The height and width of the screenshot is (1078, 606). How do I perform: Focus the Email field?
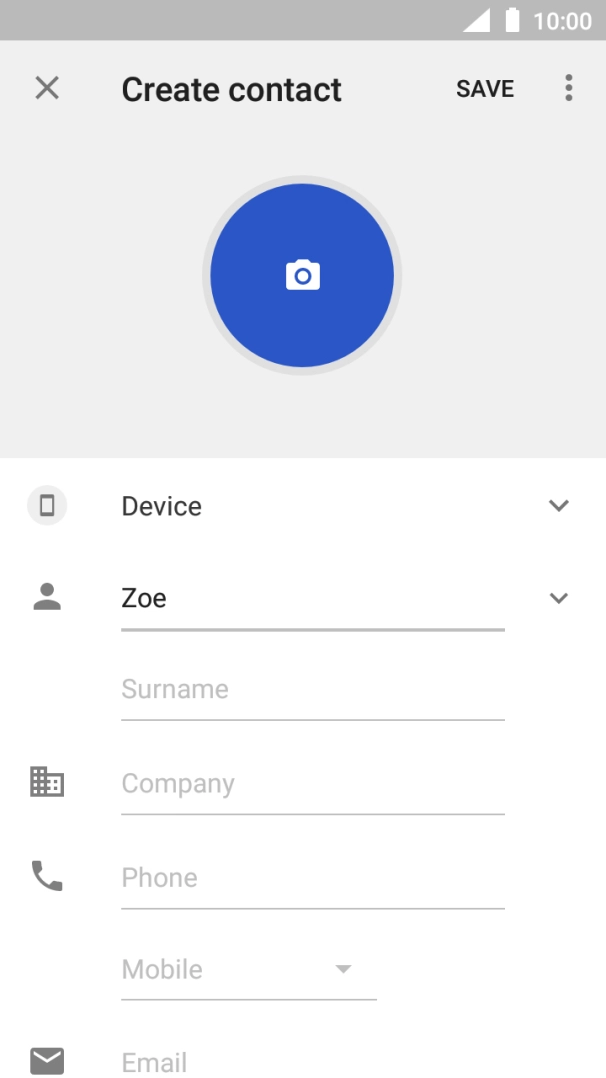(312, 1061)
